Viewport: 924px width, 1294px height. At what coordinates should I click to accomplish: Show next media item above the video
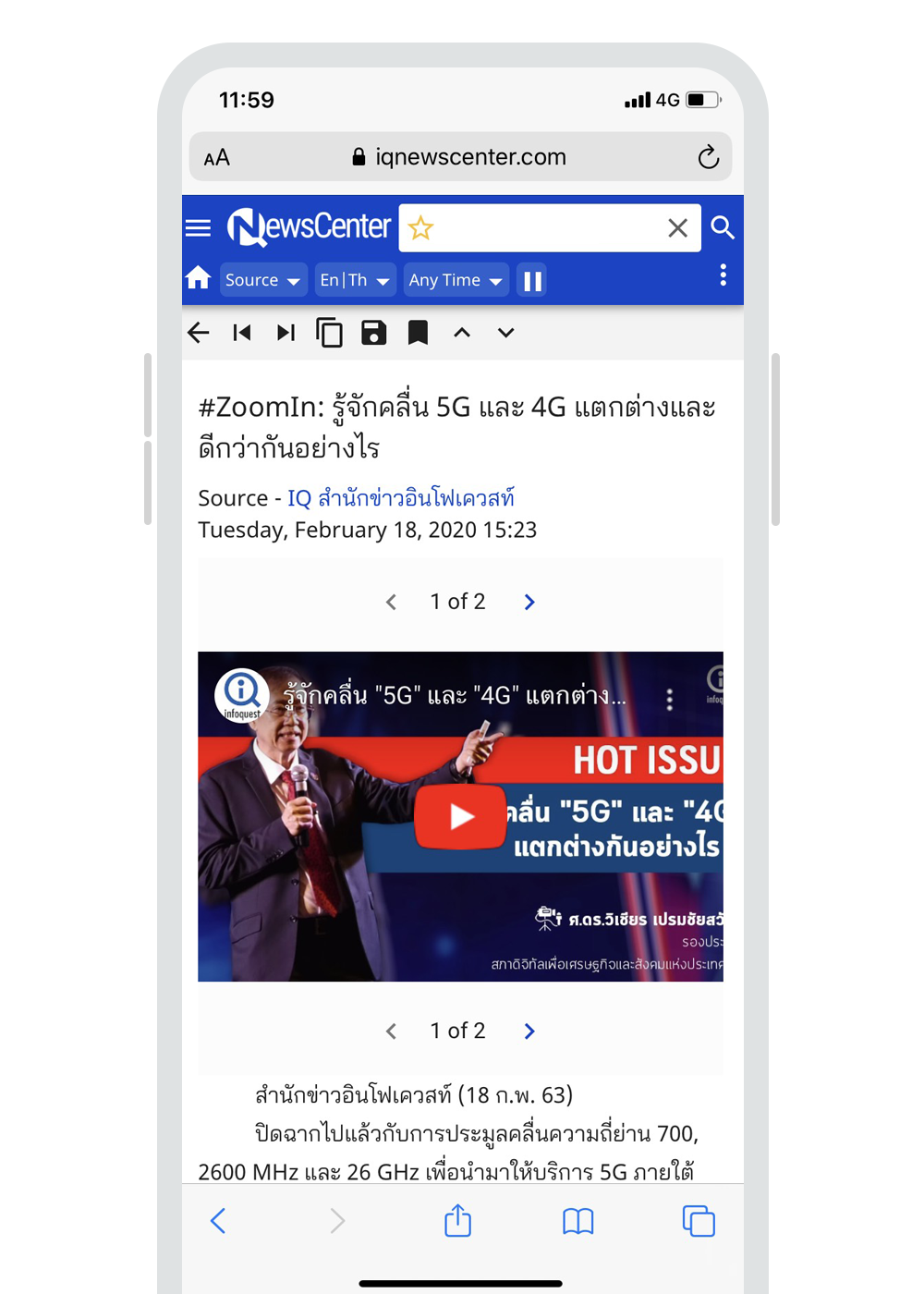coord(529,602)
